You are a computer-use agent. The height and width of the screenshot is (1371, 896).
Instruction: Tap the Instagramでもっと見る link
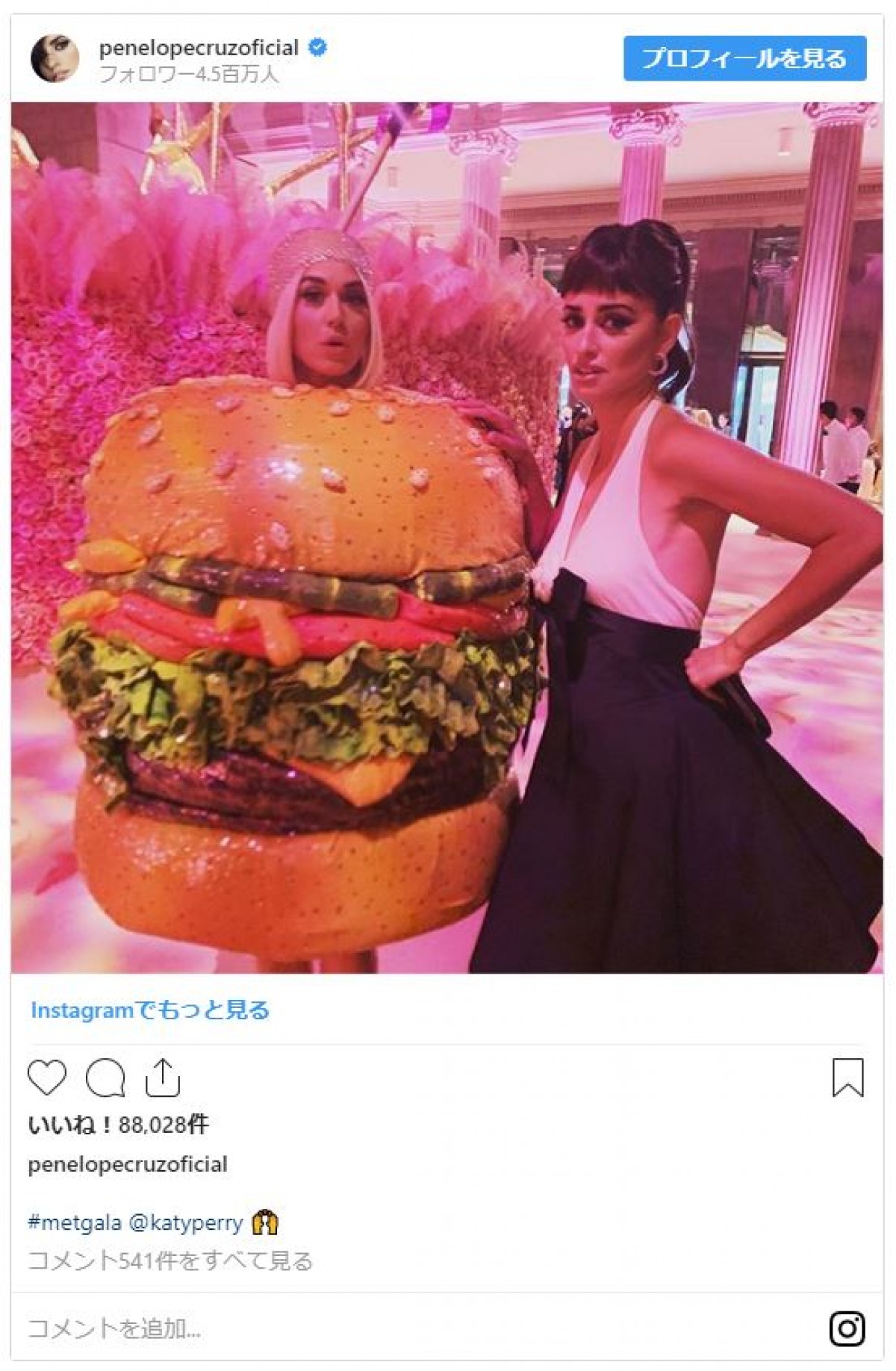click(149, 1010)
